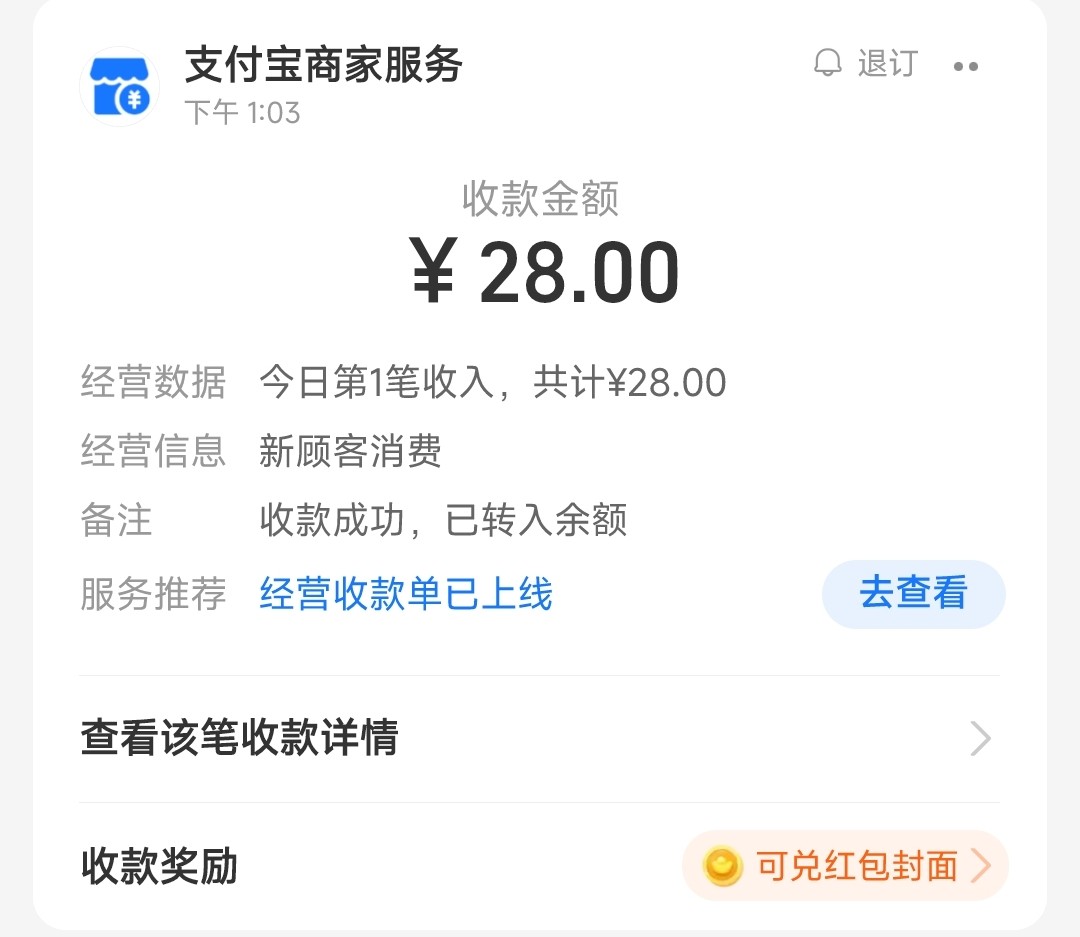Open 查看该笔收款详情 row

538,739
